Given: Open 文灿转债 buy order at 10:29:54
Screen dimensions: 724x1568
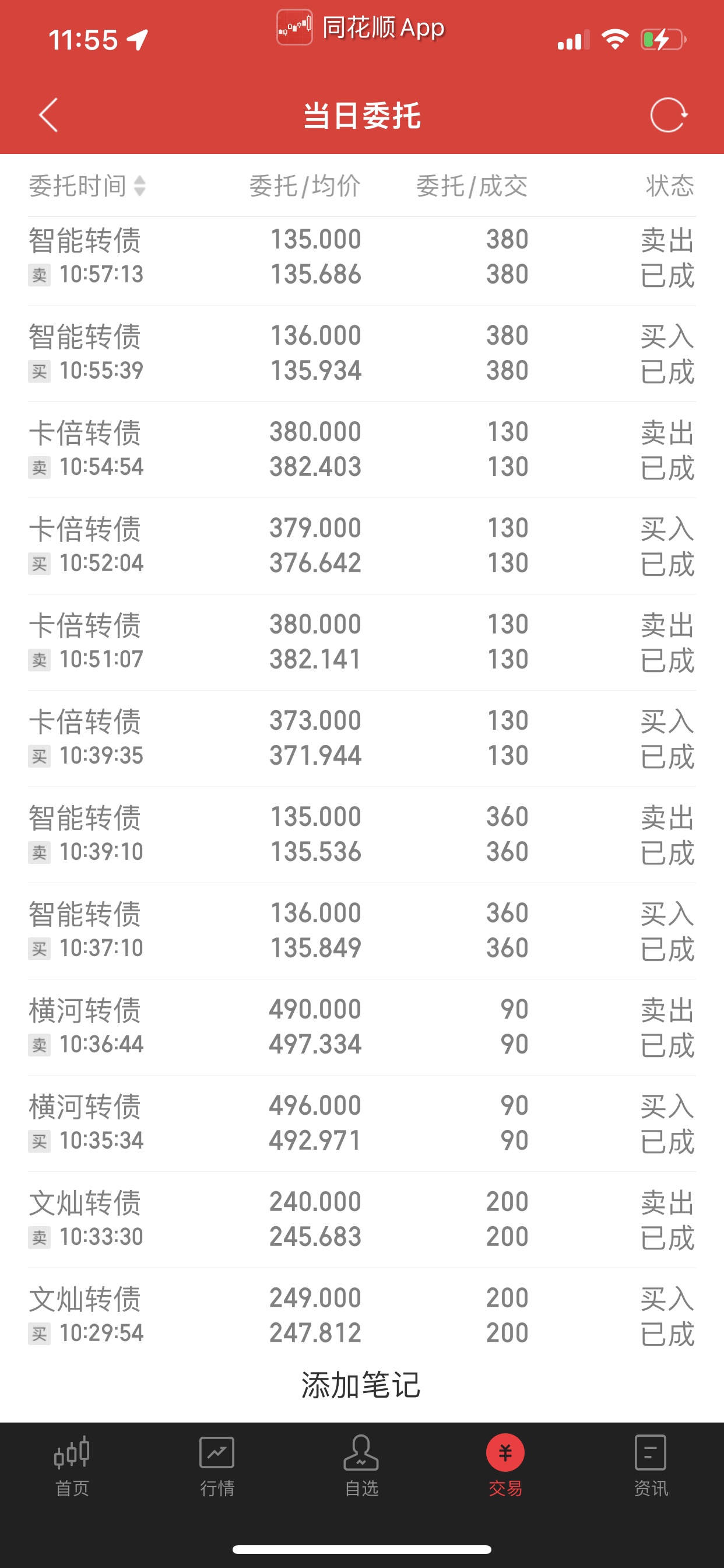Looking at the screenshot, I should click(x=362, y=1315).
